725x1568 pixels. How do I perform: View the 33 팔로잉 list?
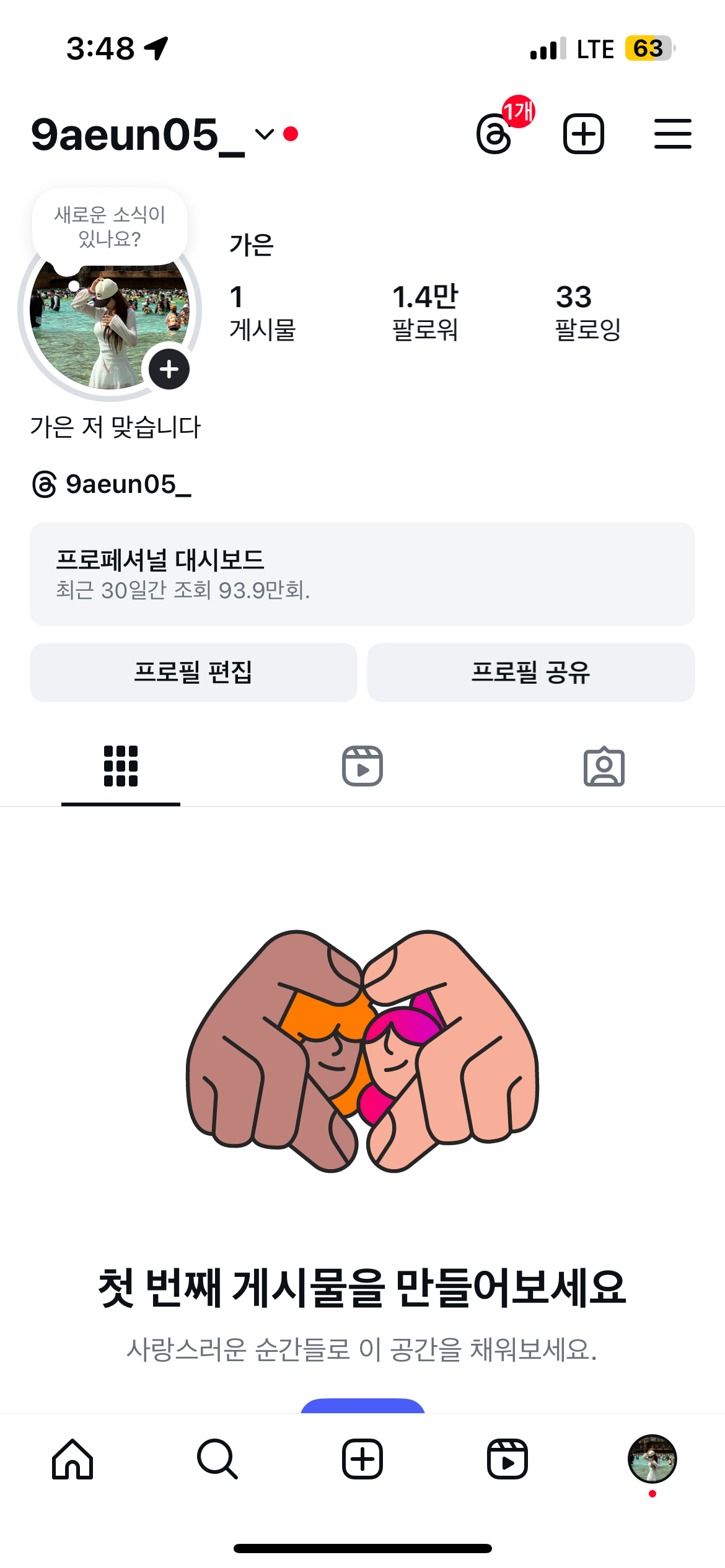[587, 313]
